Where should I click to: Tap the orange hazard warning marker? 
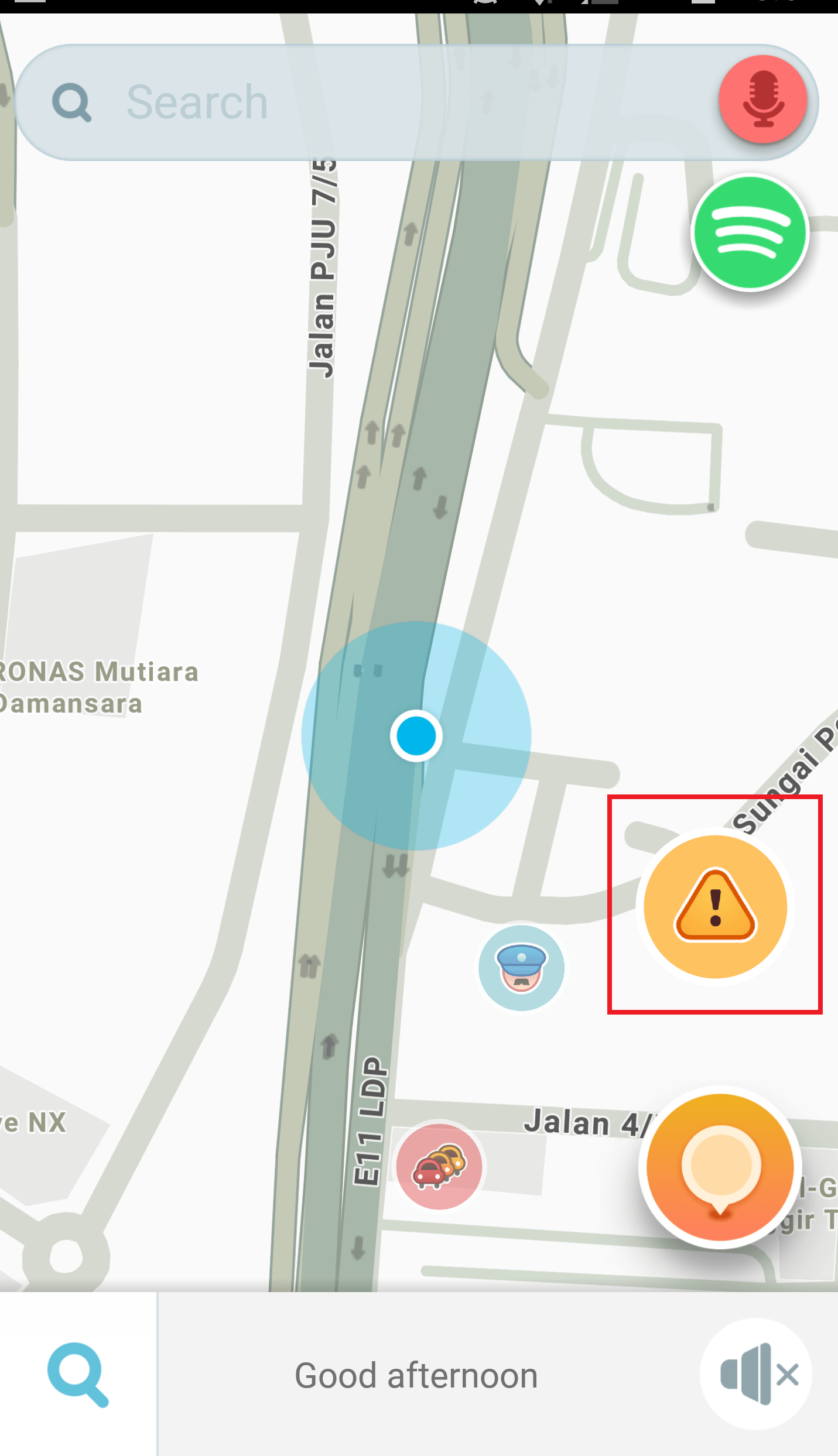coord(715,906)
